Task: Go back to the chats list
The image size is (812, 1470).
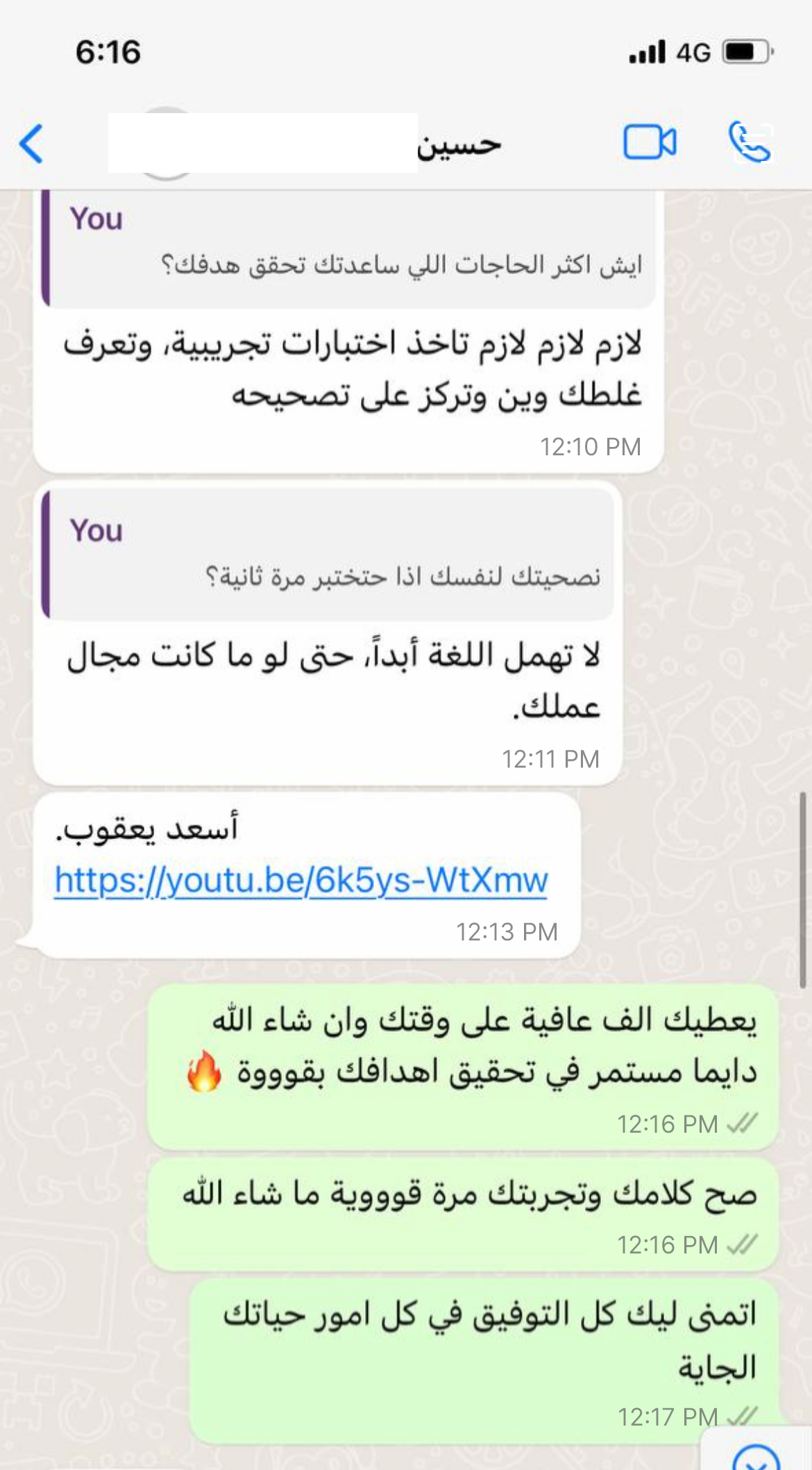Action: [32, 144]
